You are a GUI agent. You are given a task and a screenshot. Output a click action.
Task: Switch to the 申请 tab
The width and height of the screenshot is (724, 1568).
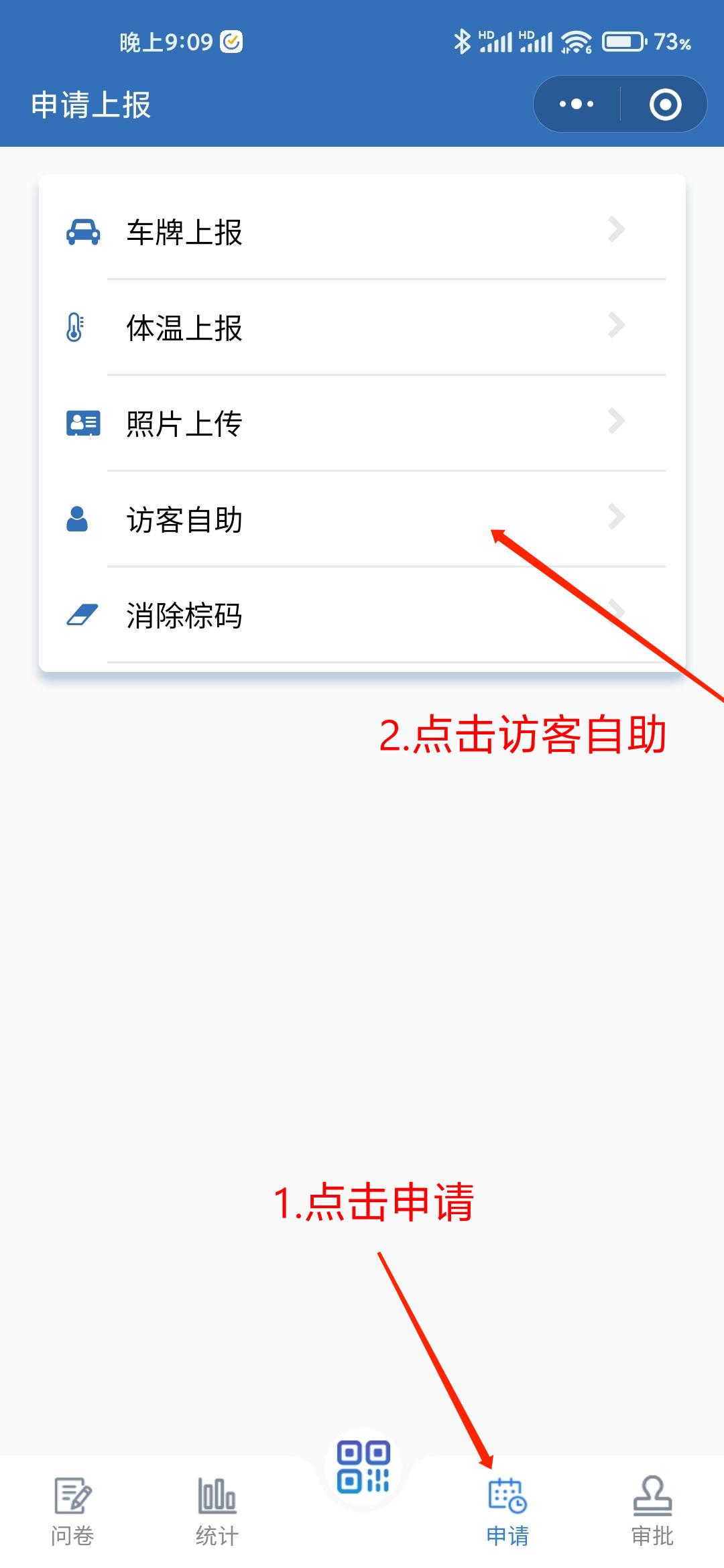point(507,1511)
